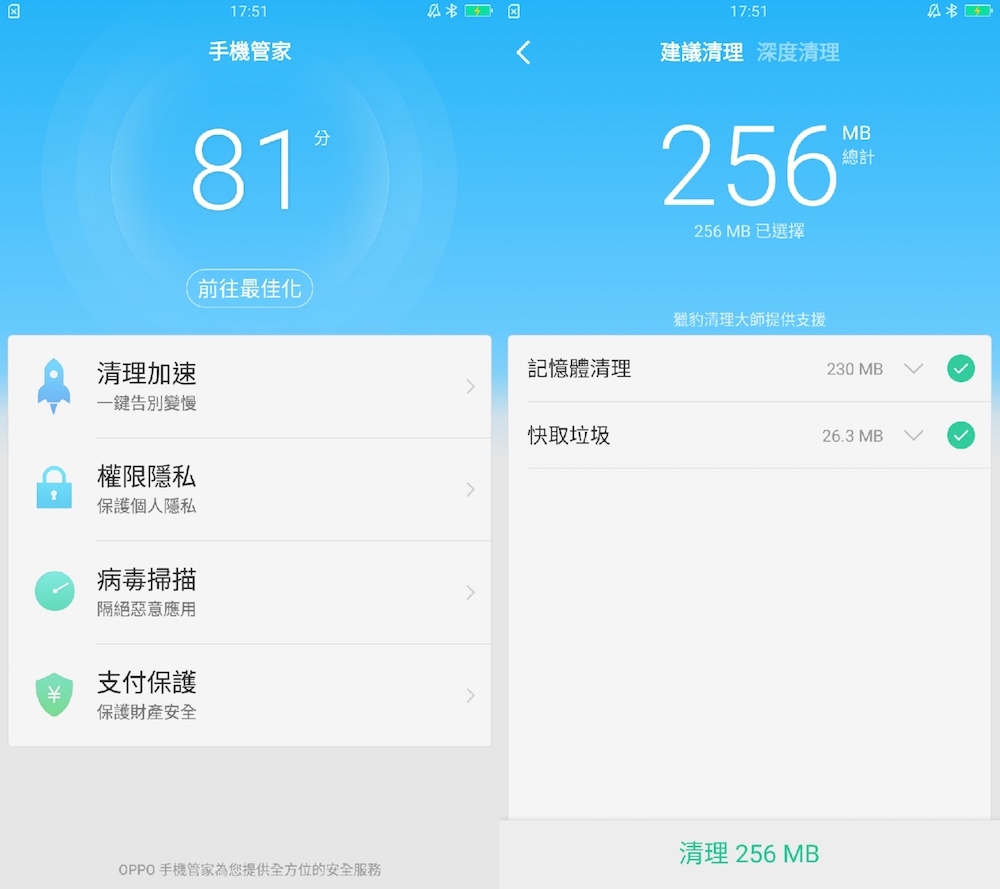This screenshot has width=1000, height=889.
Task: Tap the 前往最佳化 button
Action: tap(250, 289)
